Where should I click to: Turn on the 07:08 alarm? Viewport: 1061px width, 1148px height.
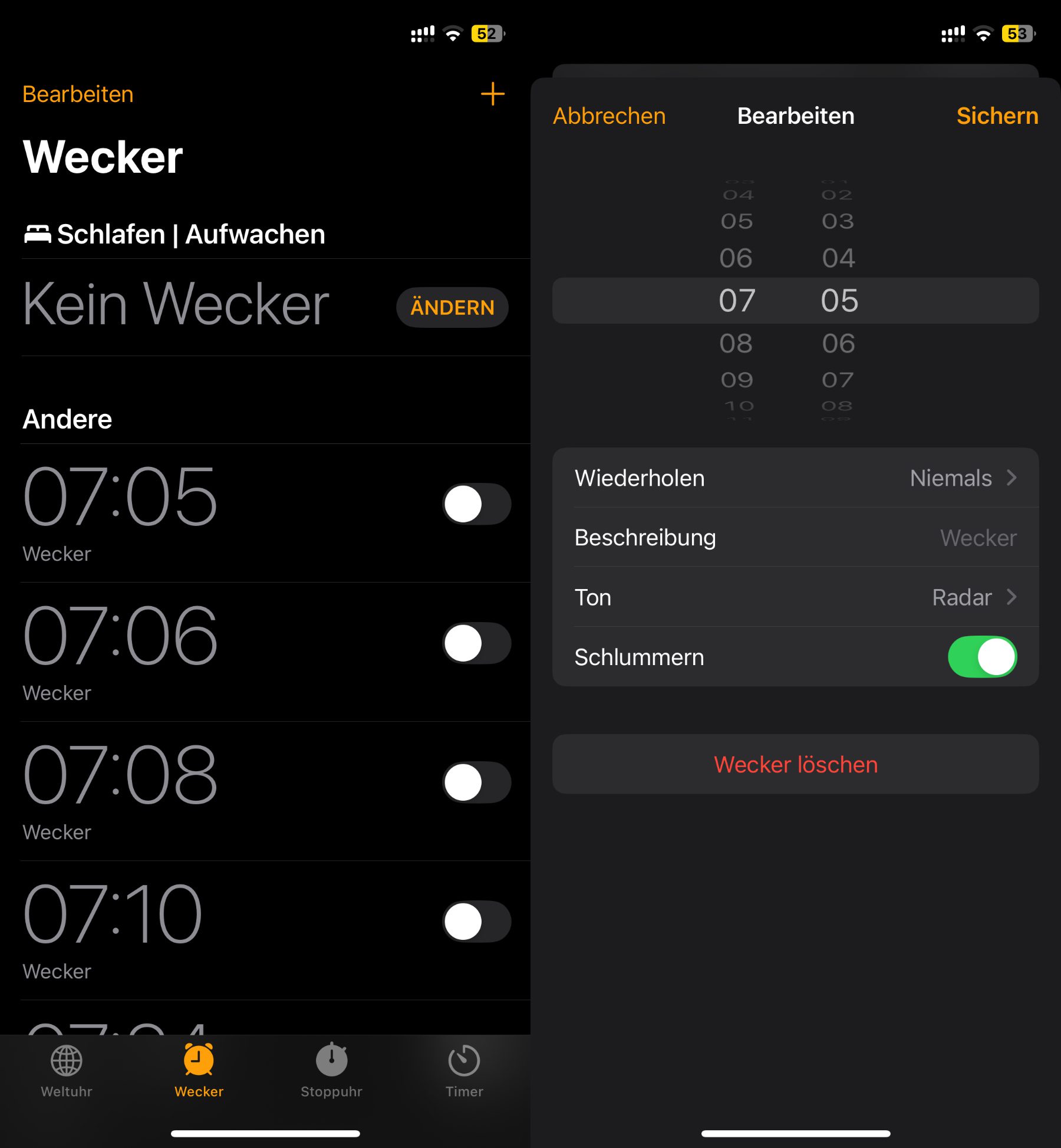point(476,782)
